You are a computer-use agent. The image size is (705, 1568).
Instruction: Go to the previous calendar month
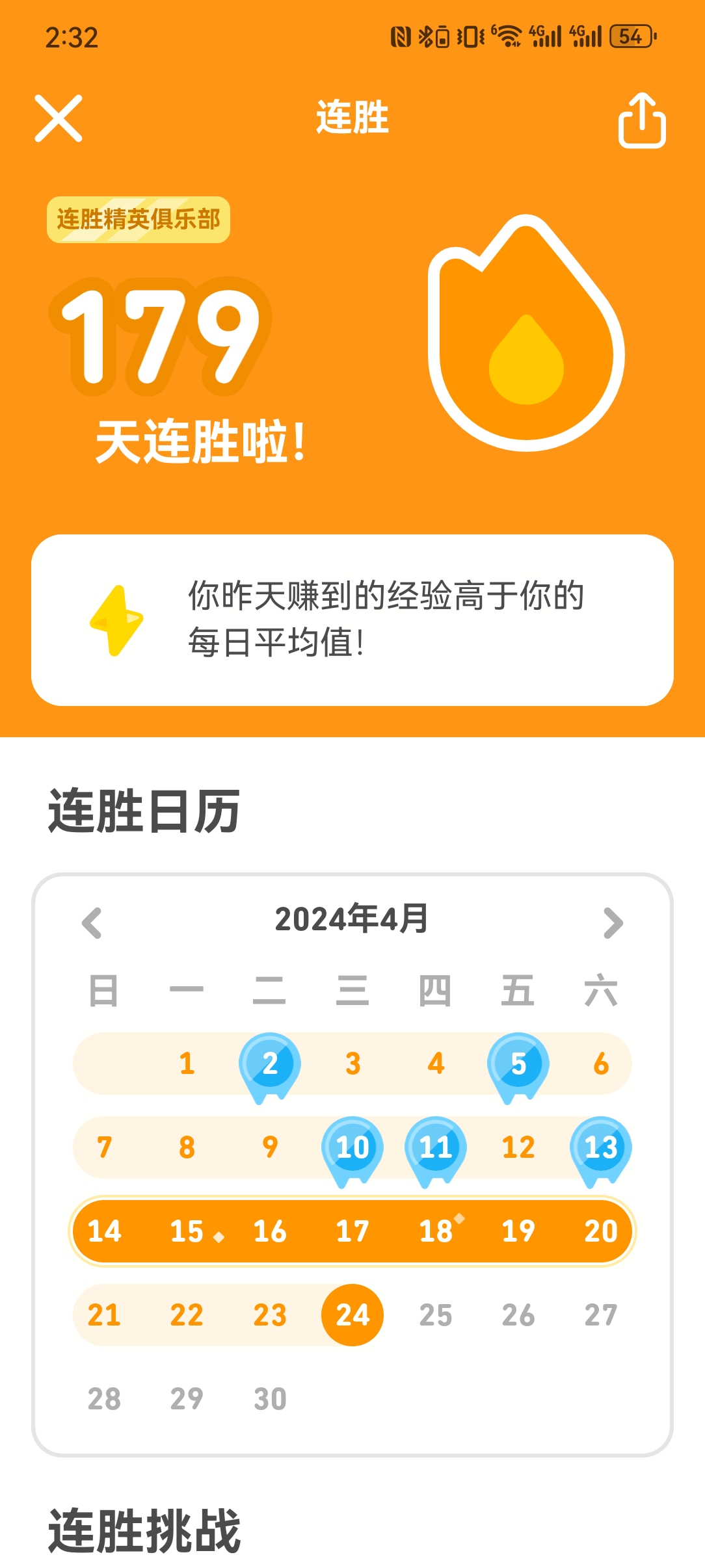(92, 922)
